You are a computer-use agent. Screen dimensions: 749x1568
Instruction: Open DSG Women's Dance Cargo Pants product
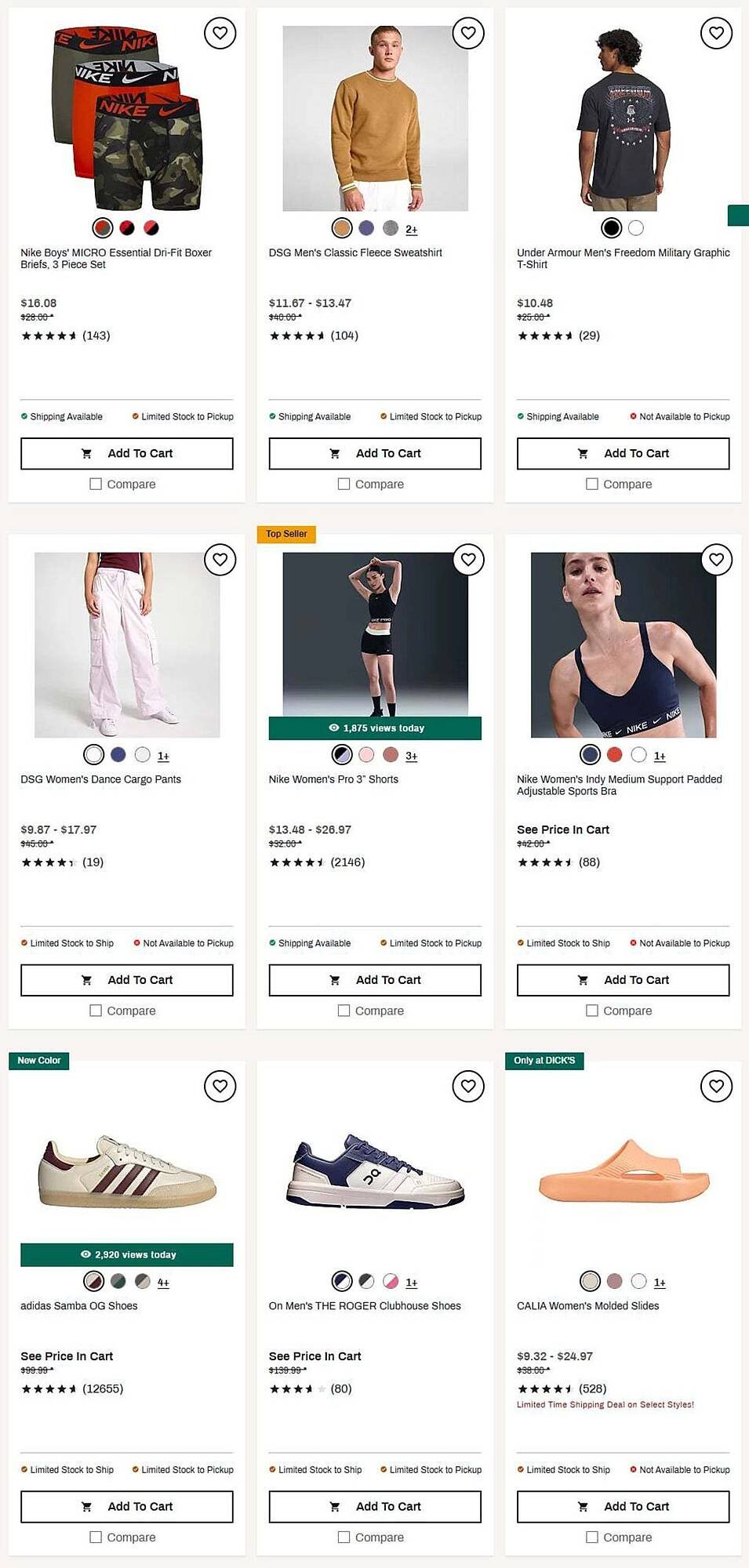coord(100,779)
